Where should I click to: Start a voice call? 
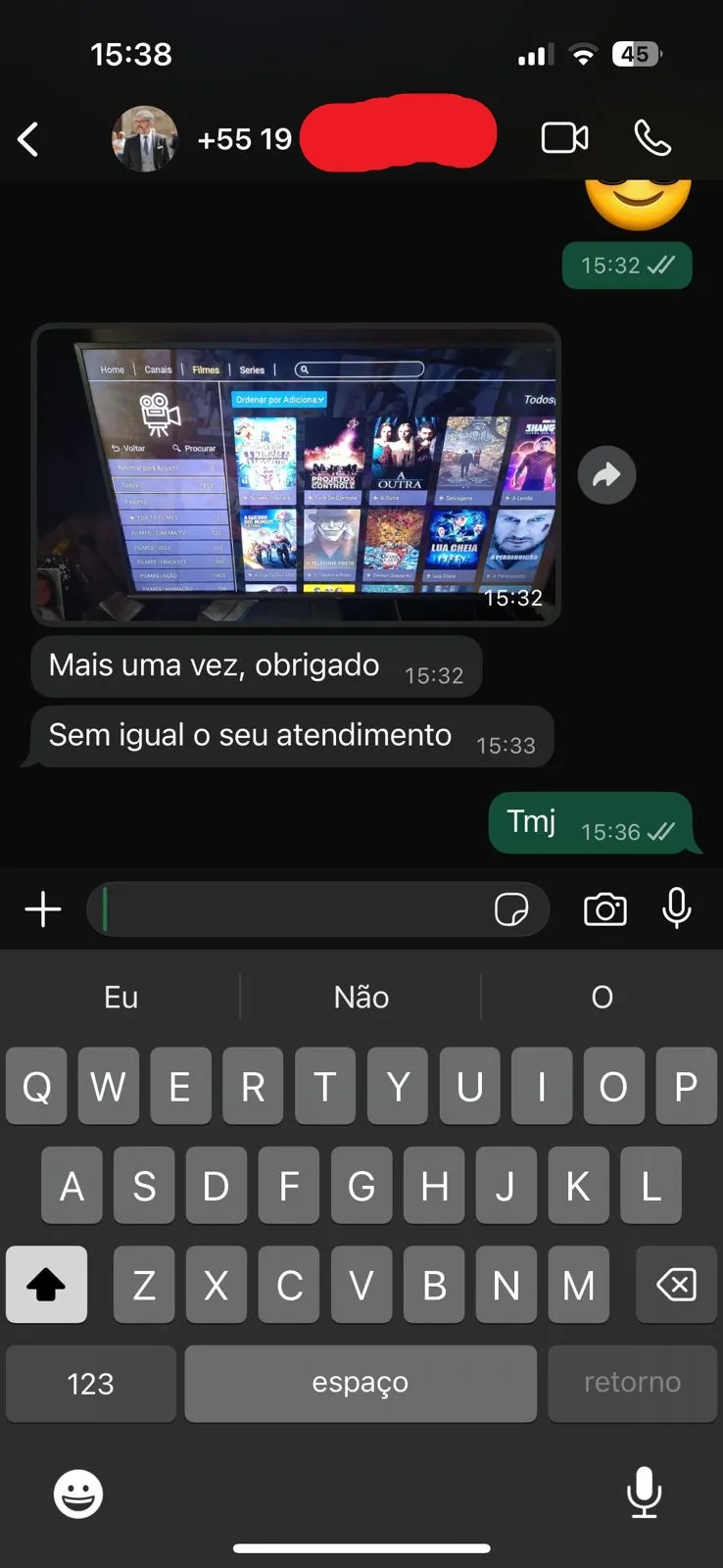click(x=652, y=138)
